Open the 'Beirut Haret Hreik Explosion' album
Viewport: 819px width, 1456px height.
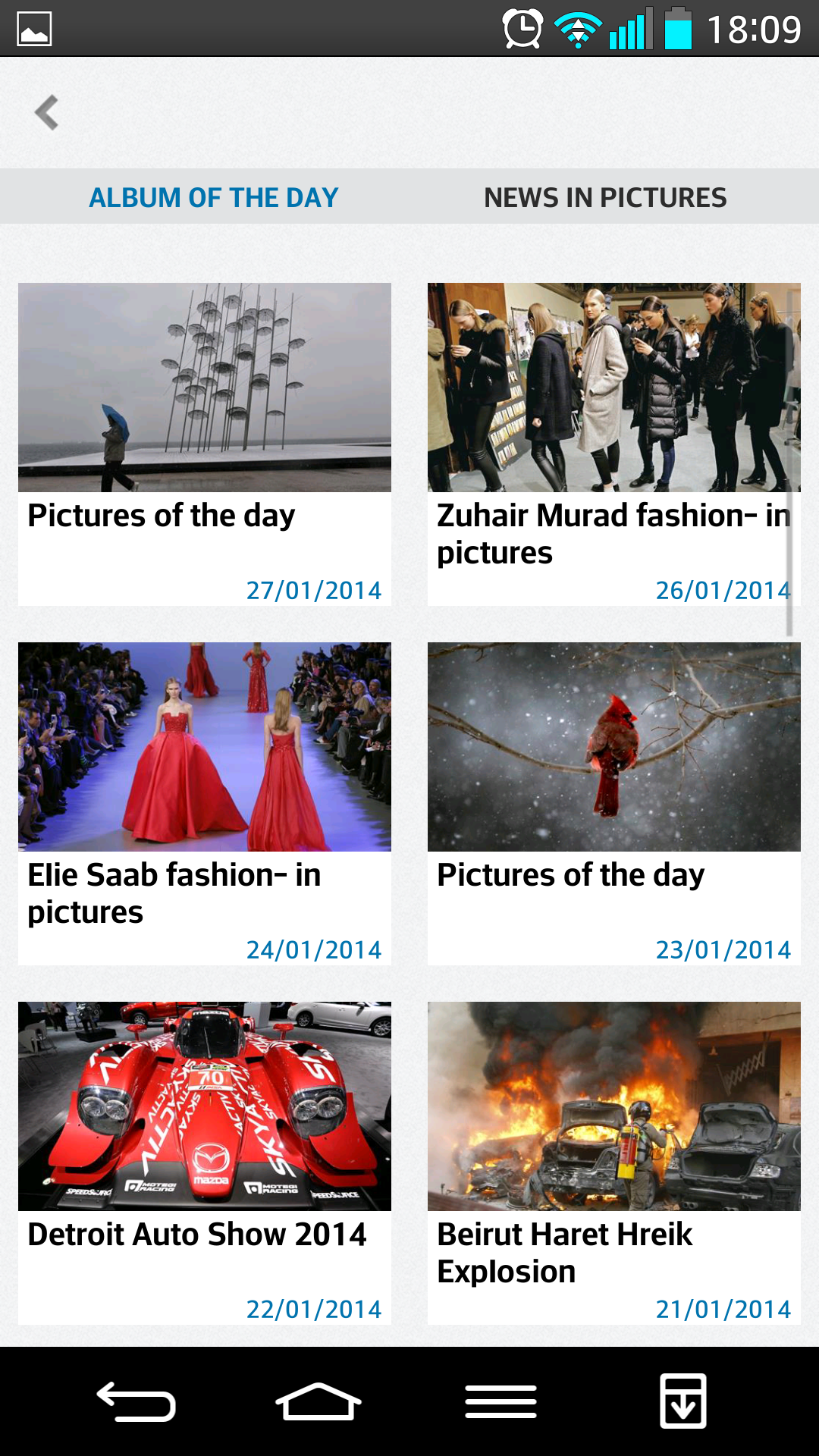pos(614,1160)
